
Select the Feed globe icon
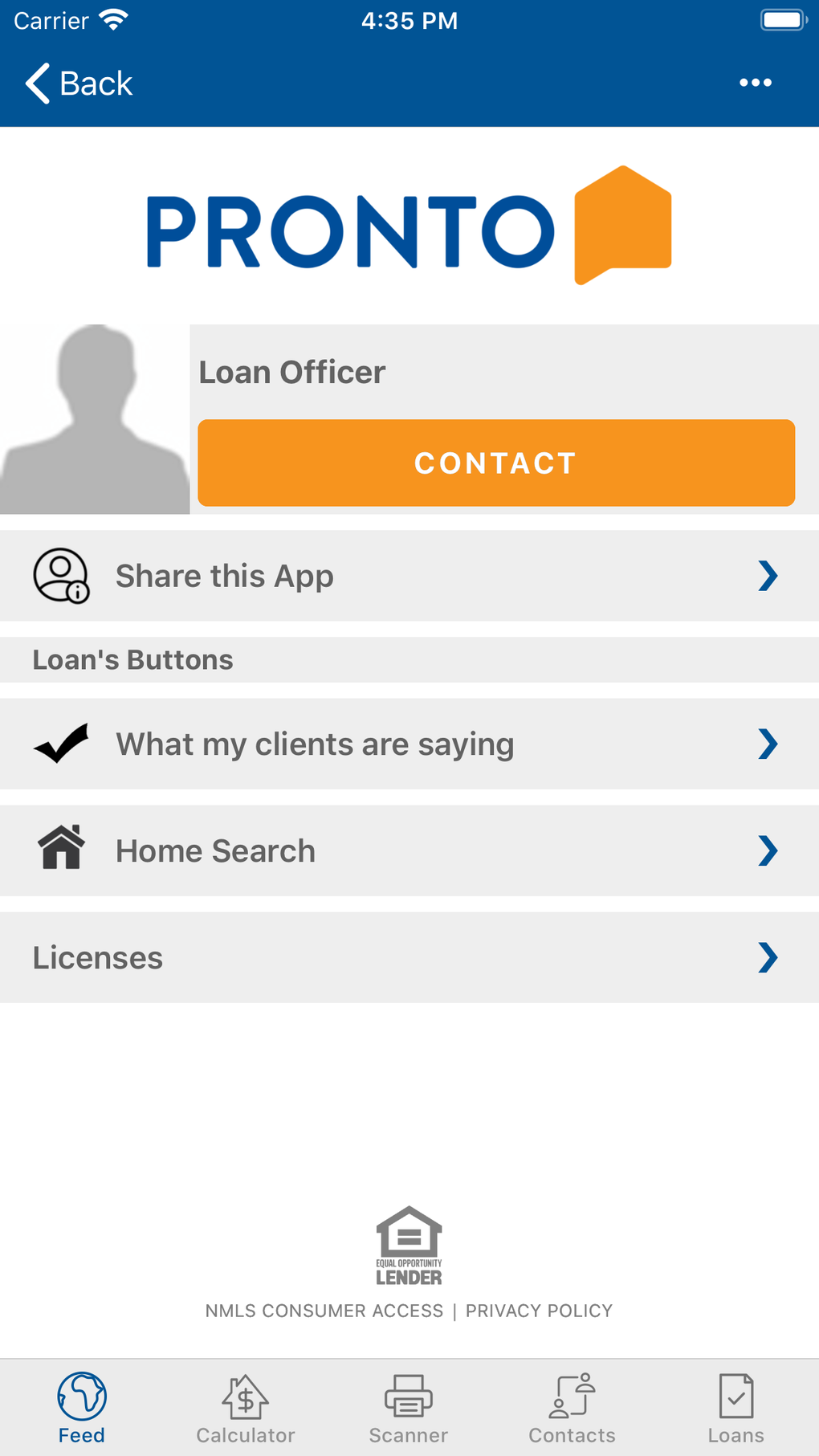pyautogui.click(x=81, y=1397)
